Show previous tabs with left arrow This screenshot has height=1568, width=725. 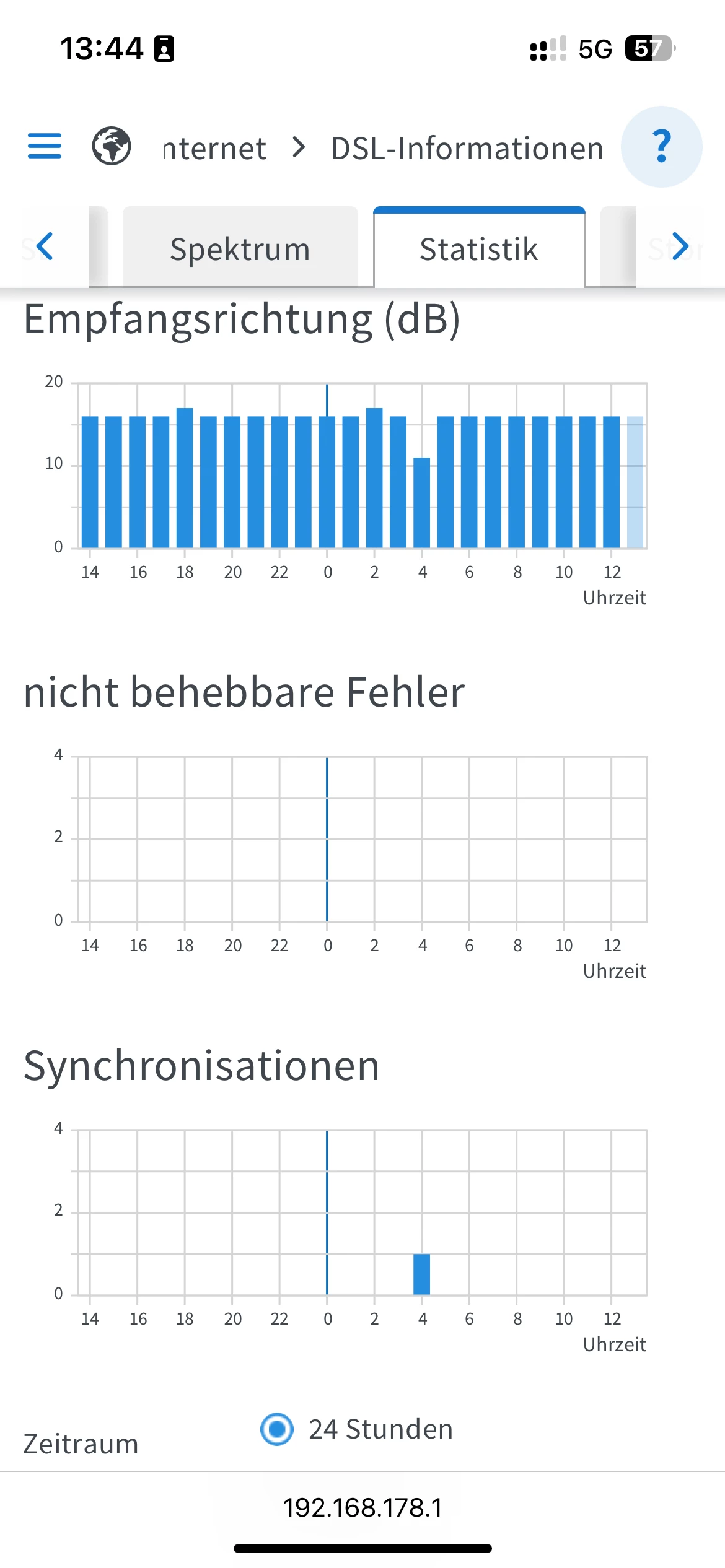pos(45,246)
